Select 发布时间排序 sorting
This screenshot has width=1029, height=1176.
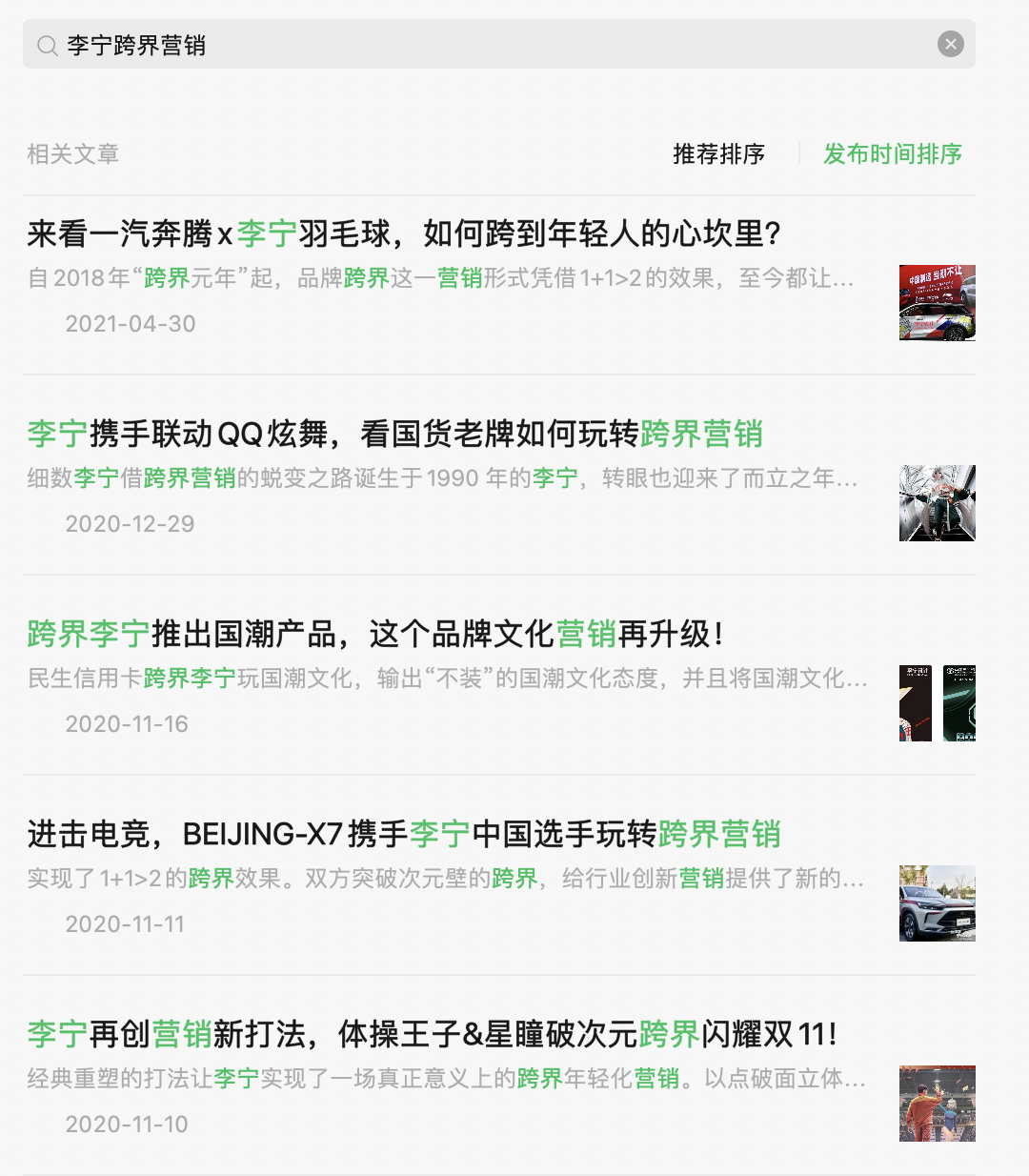[x=892, y=153]
